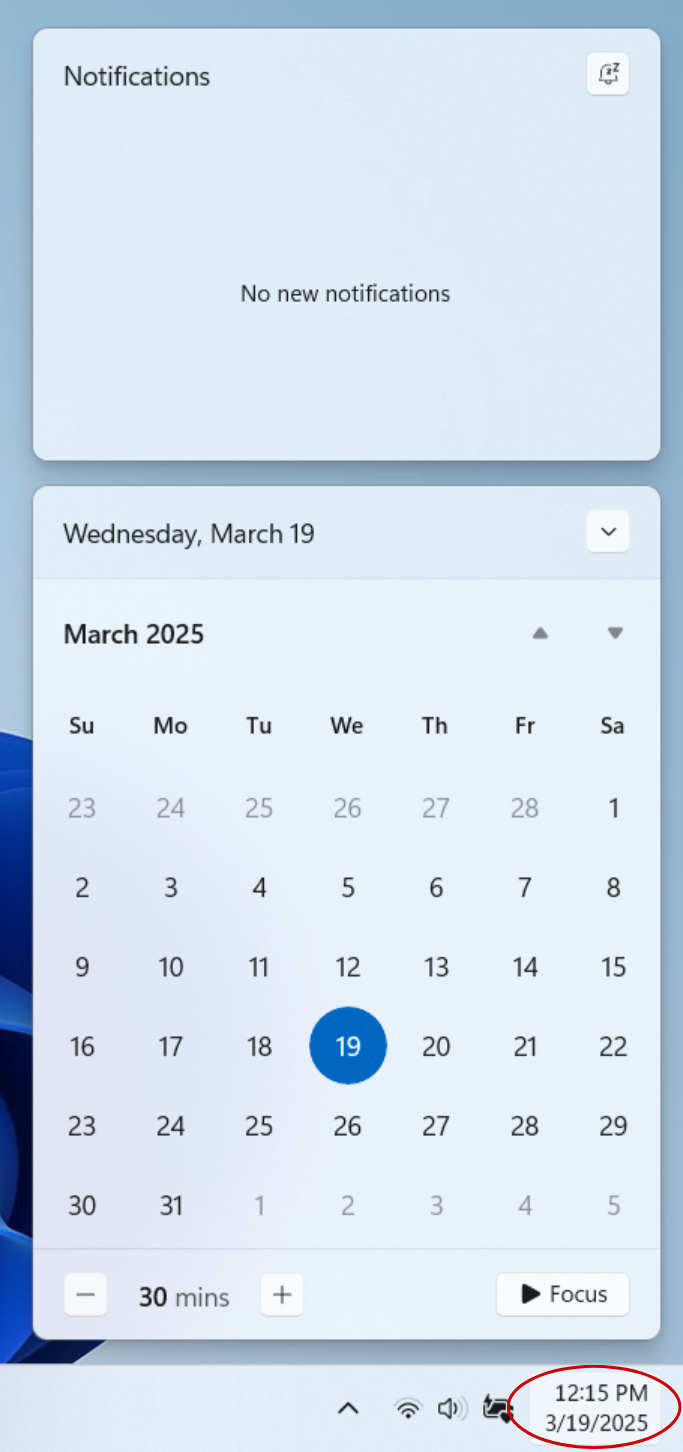Go to the next month
This screenshot has width=683, height=1452.
pos(615,633)
